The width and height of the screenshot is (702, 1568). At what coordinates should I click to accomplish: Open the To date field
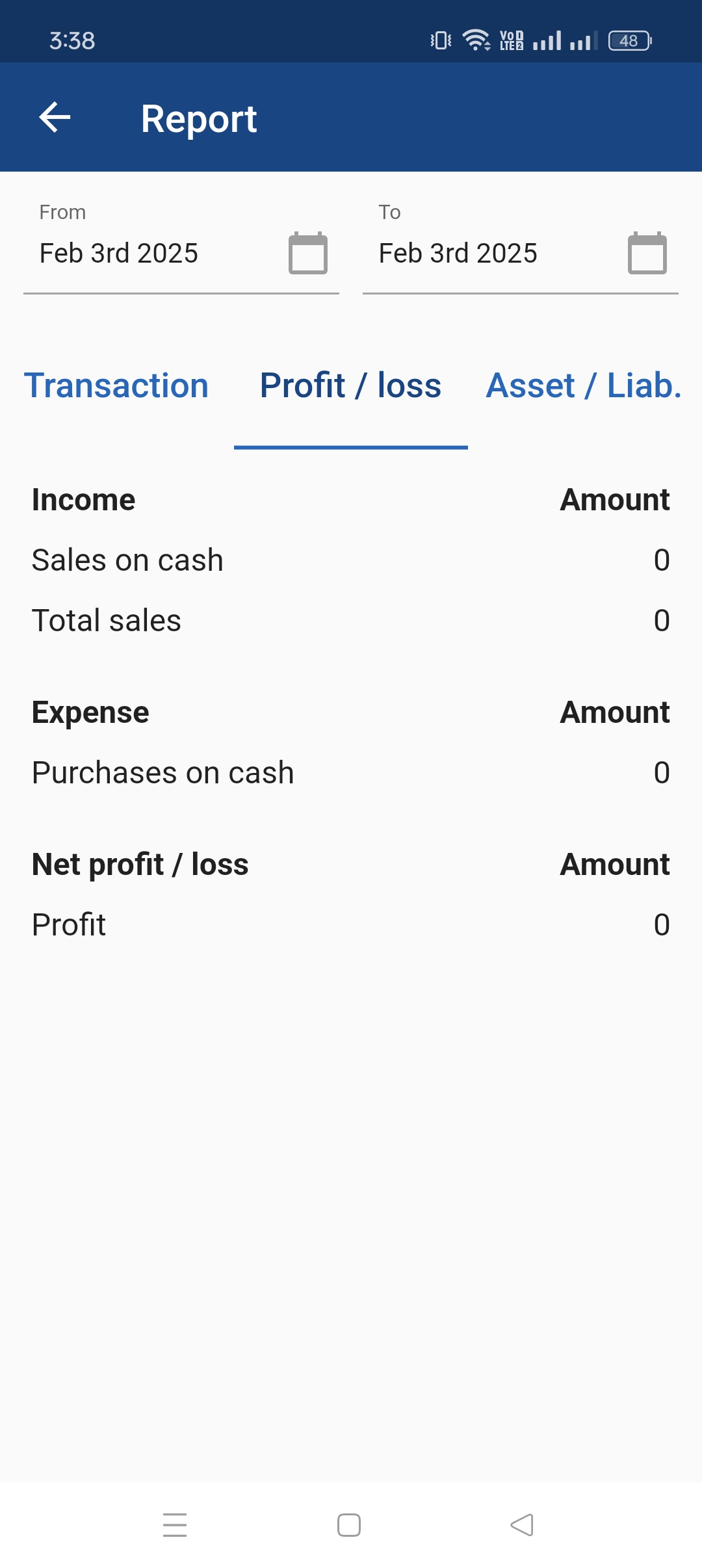pyautogui.click(x=458, y=254)
